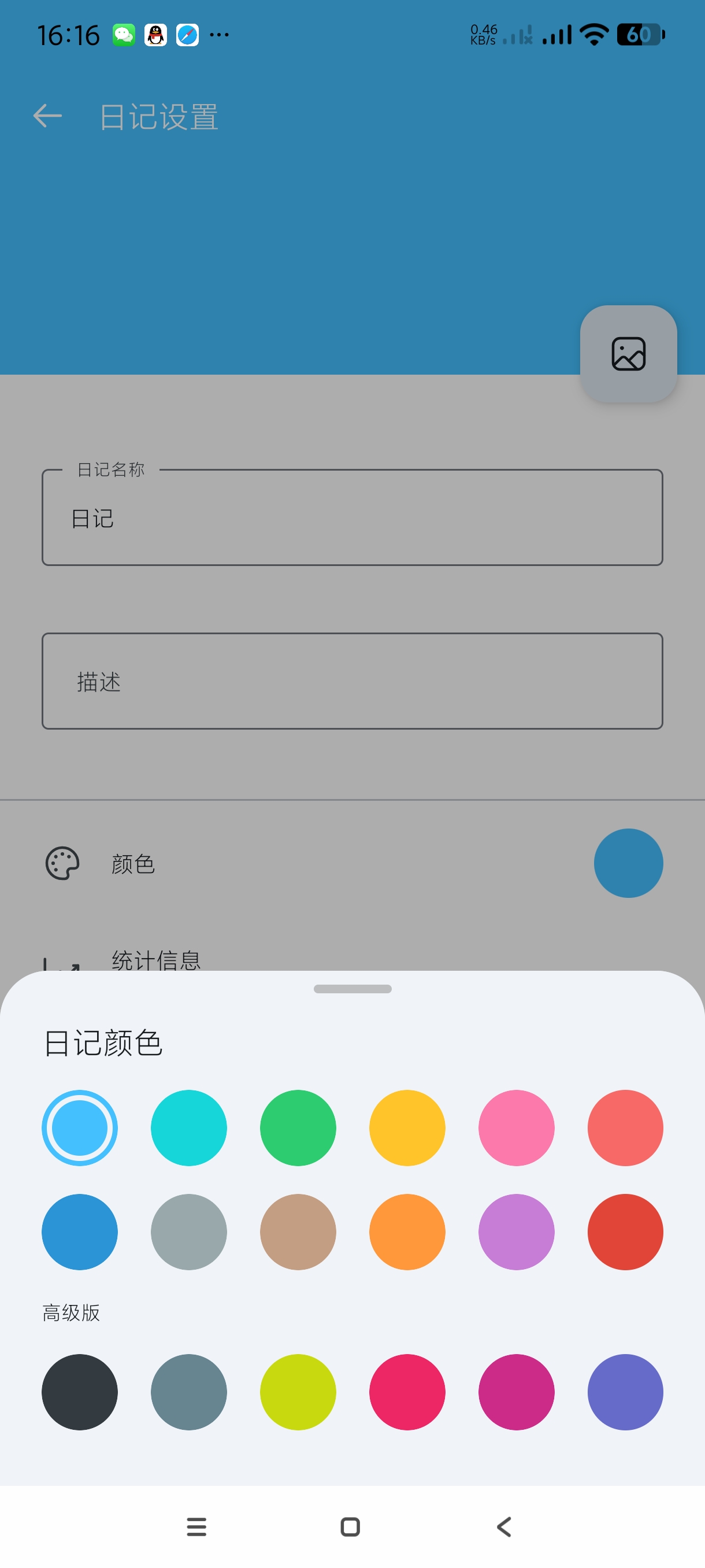Viewport: 705px width, 1568px height.
Task: Tap the bottom sheet drag handle
Action: coord(352,989)
